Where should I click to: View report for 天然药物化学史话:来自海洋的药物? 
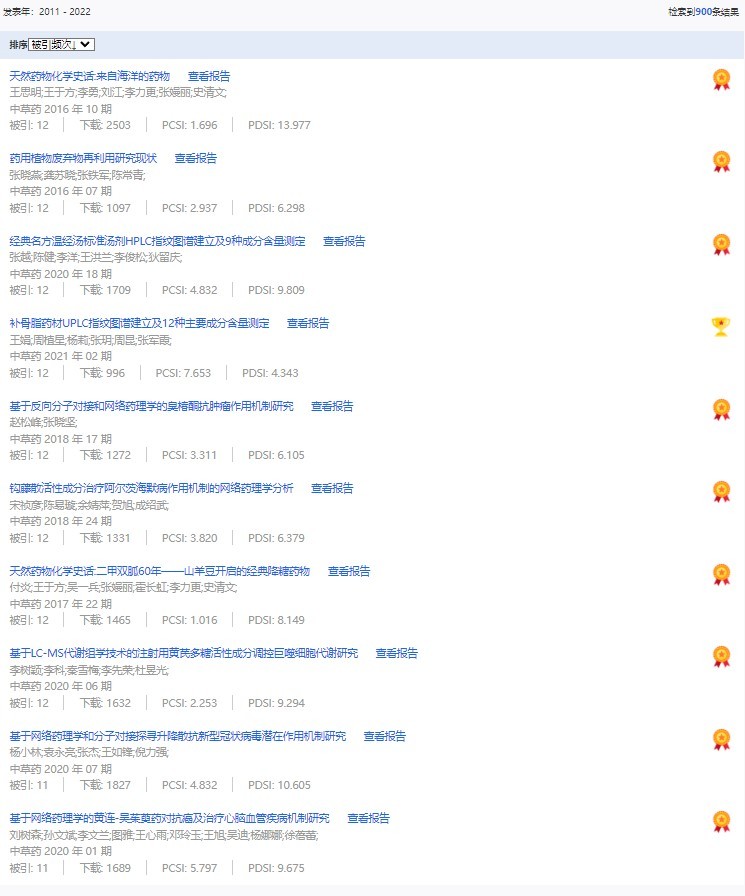point(209,76)
